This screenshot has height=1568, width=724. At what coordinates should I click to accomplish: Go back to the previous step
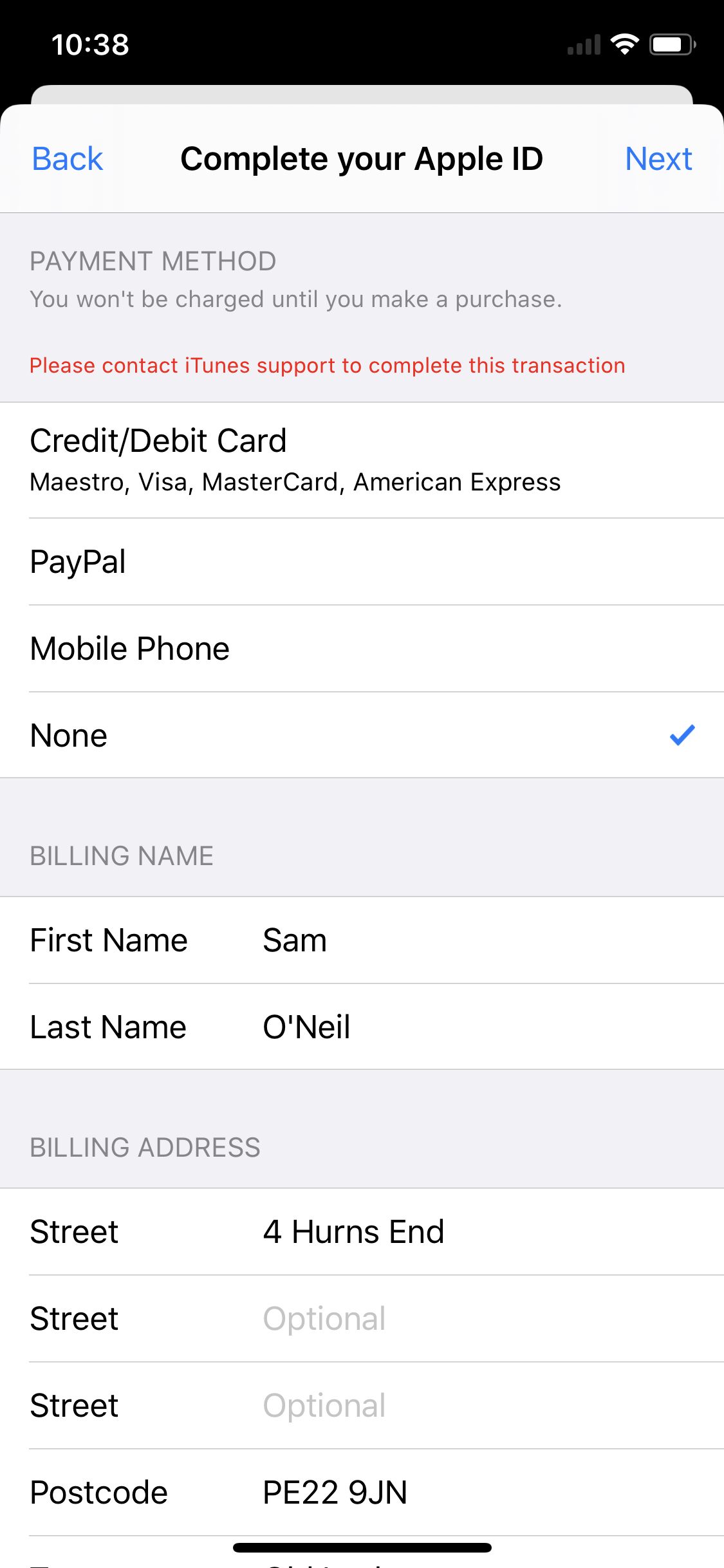point(68,159)
